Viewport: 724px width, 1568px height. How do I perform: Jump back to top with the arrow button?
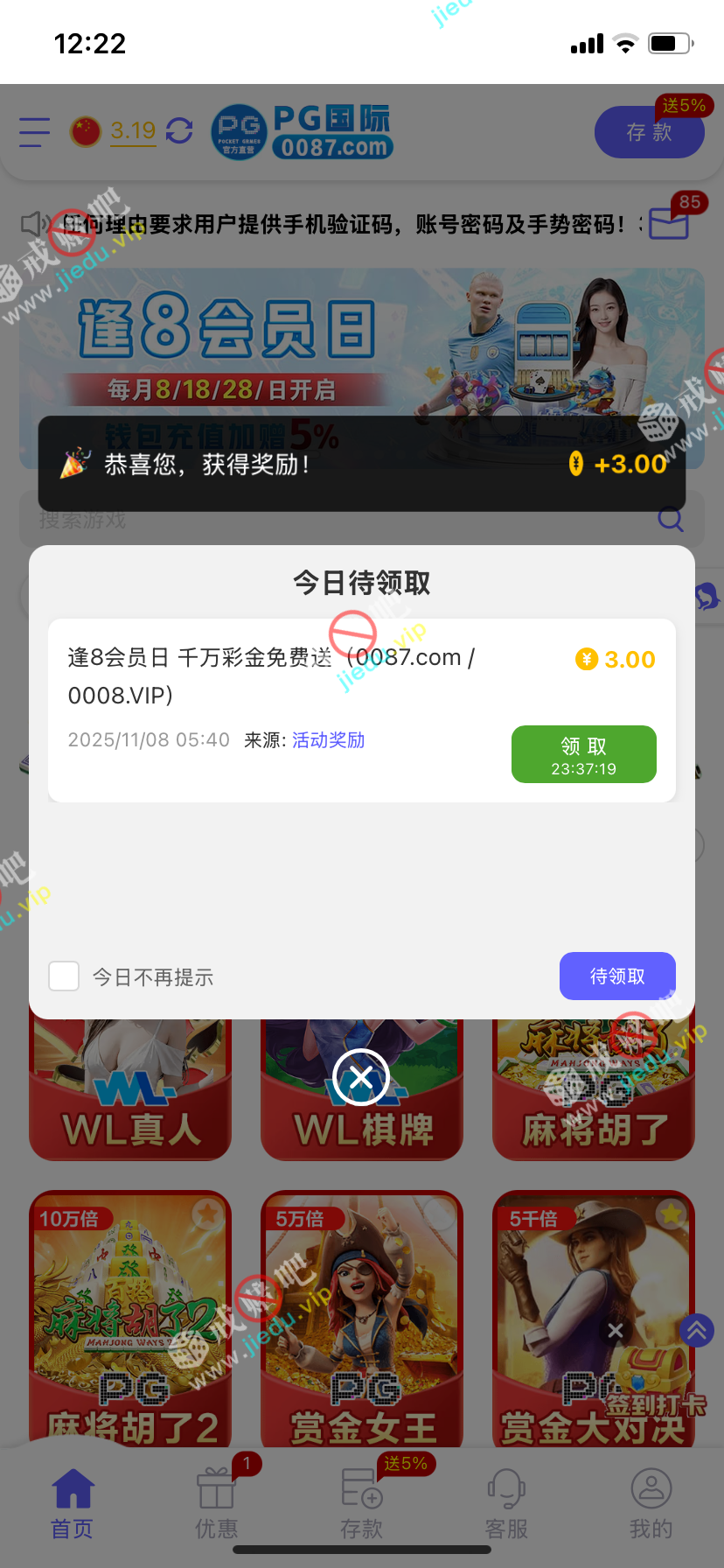697,1331
